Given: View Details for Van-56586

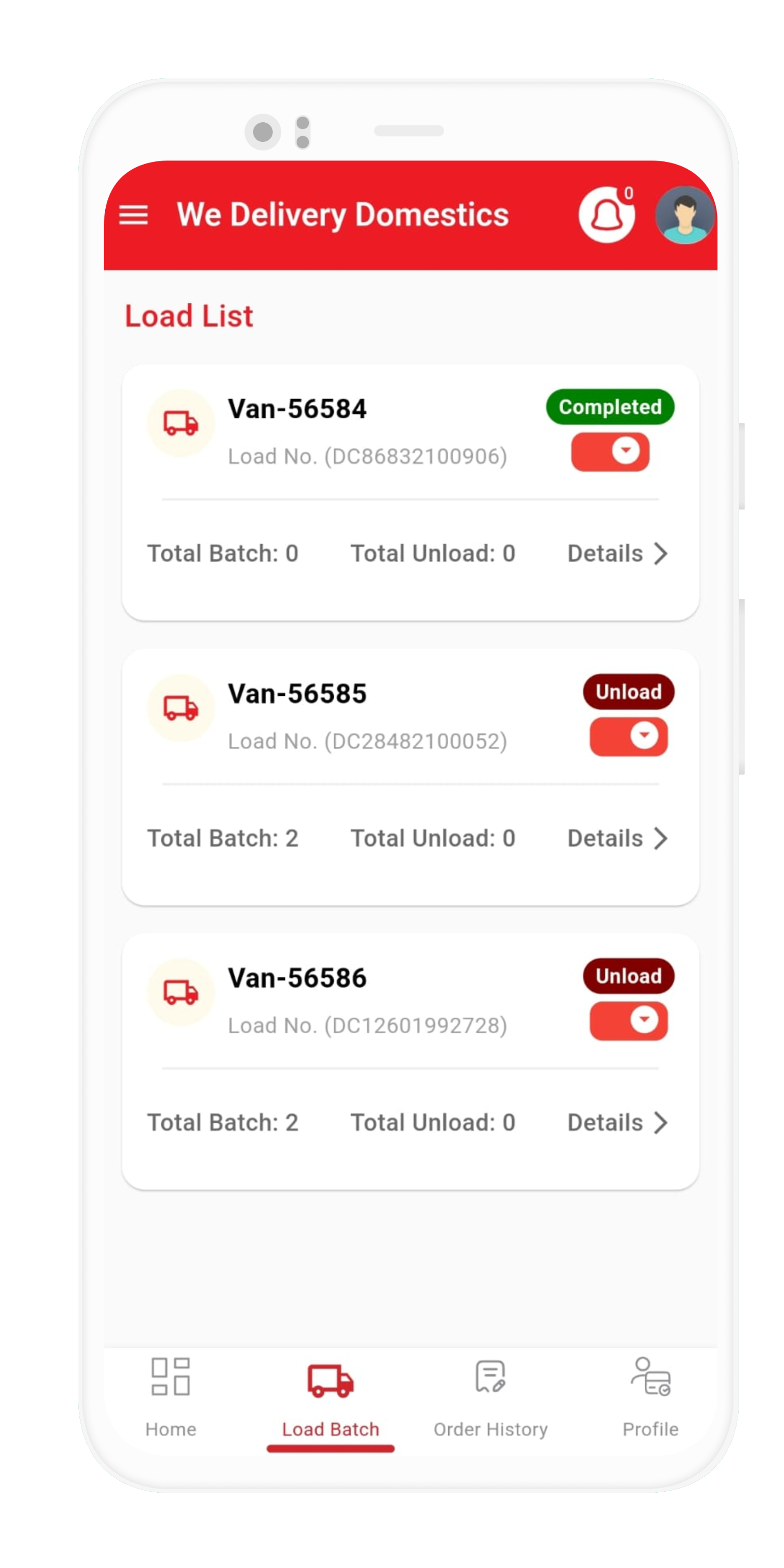Looking at the screenshot, I should click(x=617, y=1122).
